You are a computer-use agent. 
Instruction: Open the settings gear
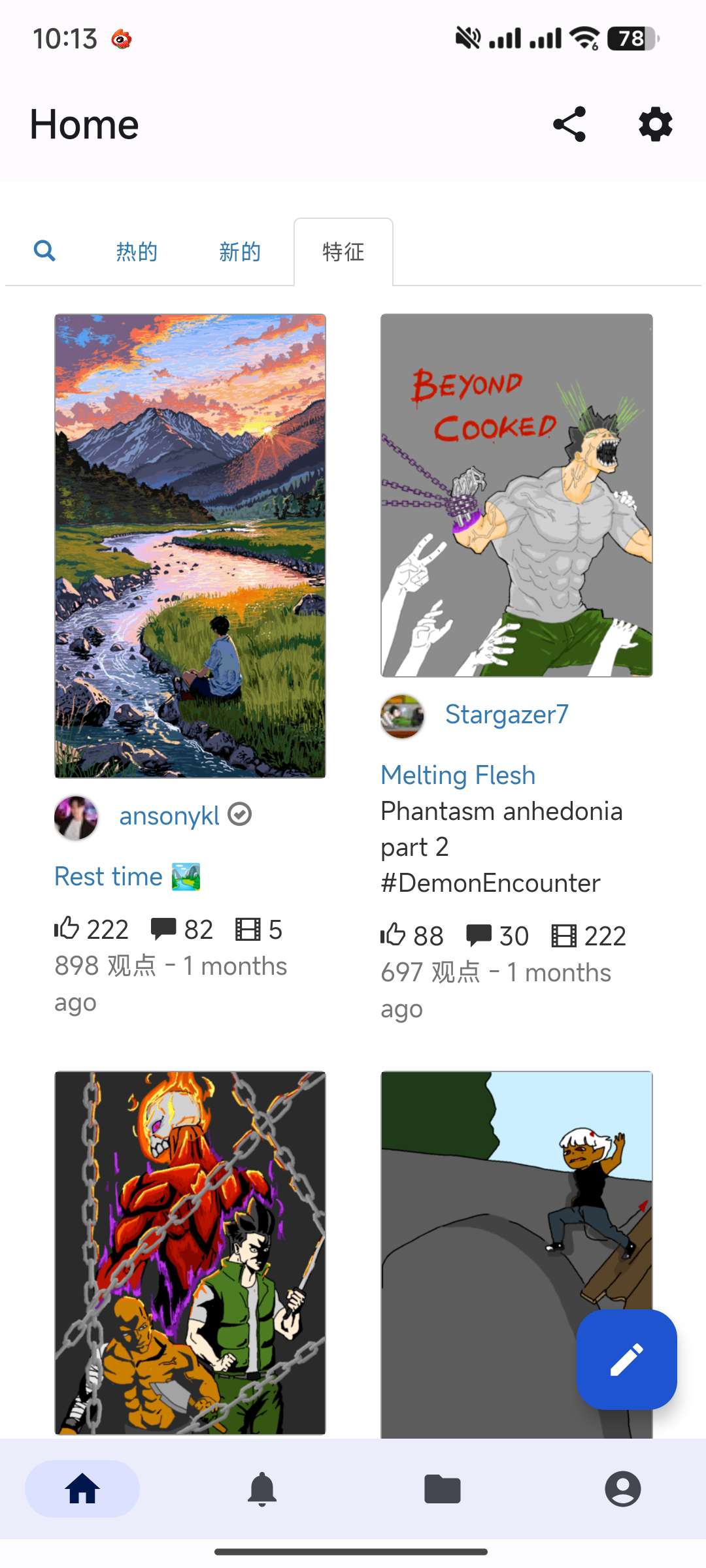(x=655, y=124)
